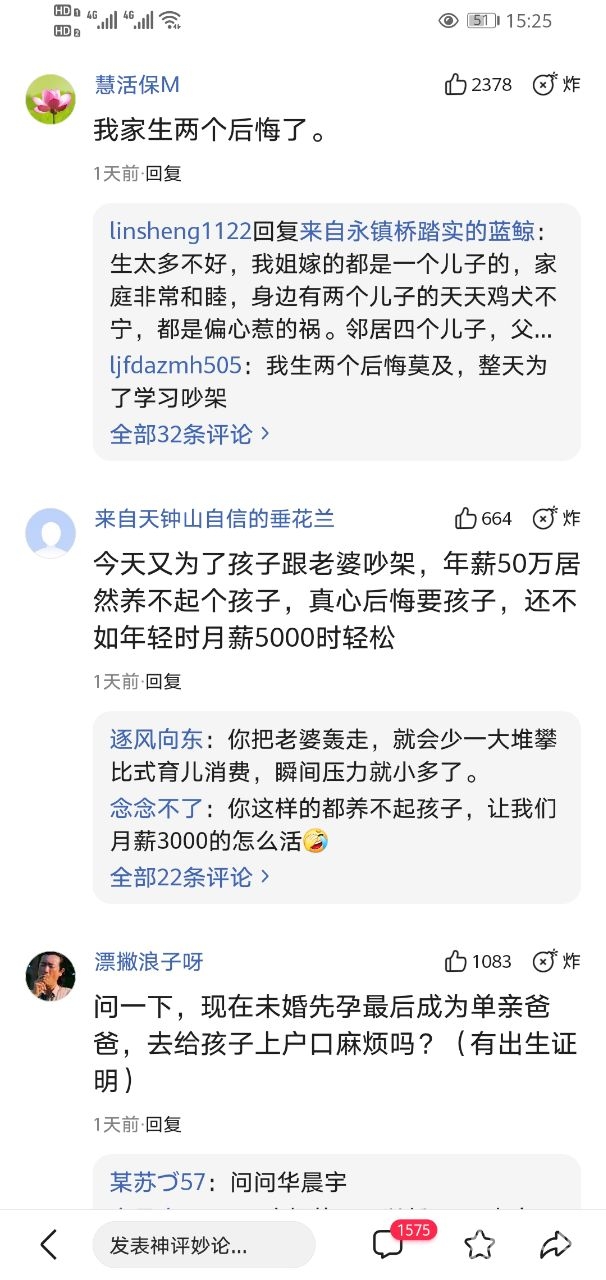The width and height of the screenshot is (606, 1280).
Task: Reply to 慧活保M's comment
Action: point(163,173)
